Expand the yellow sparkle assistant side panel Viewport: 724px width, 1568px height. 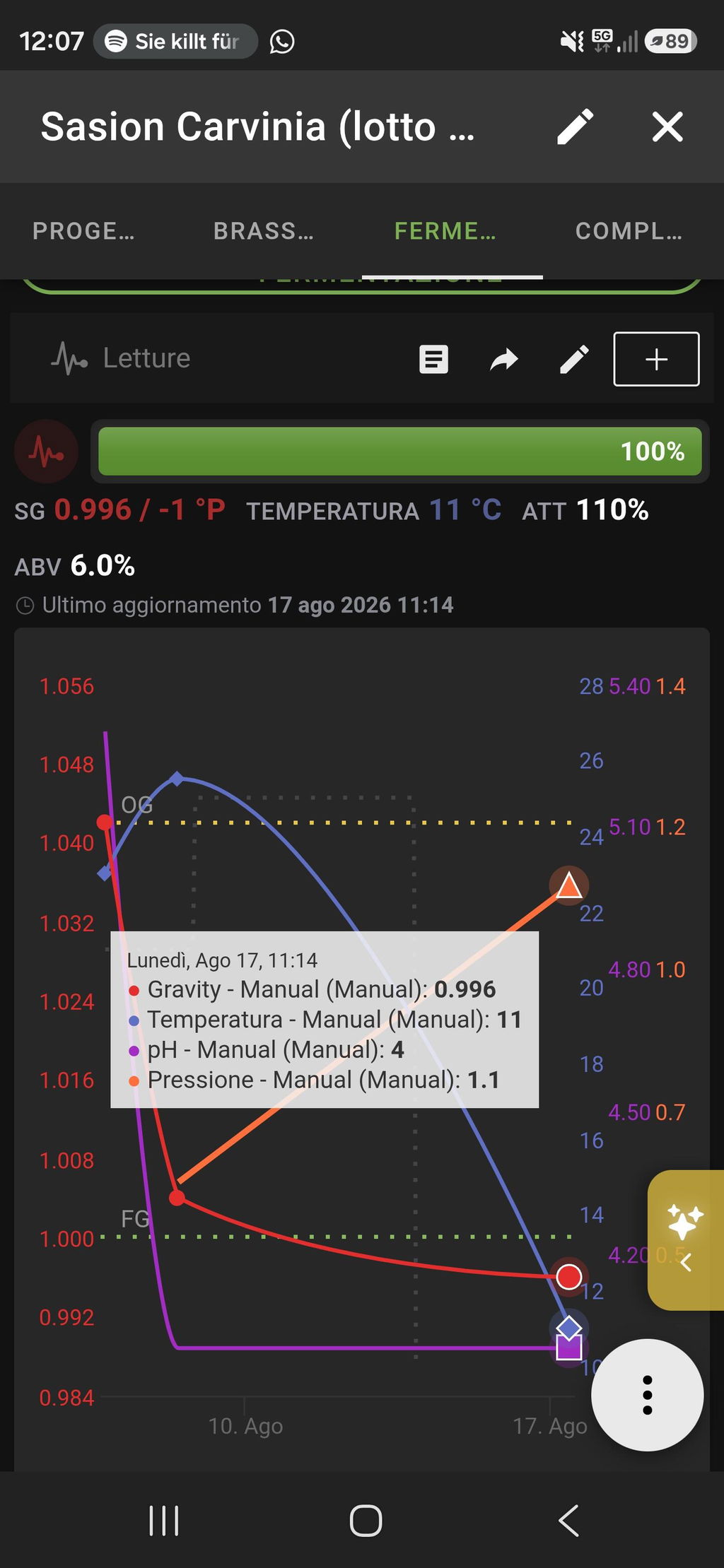pos(685,1240)
